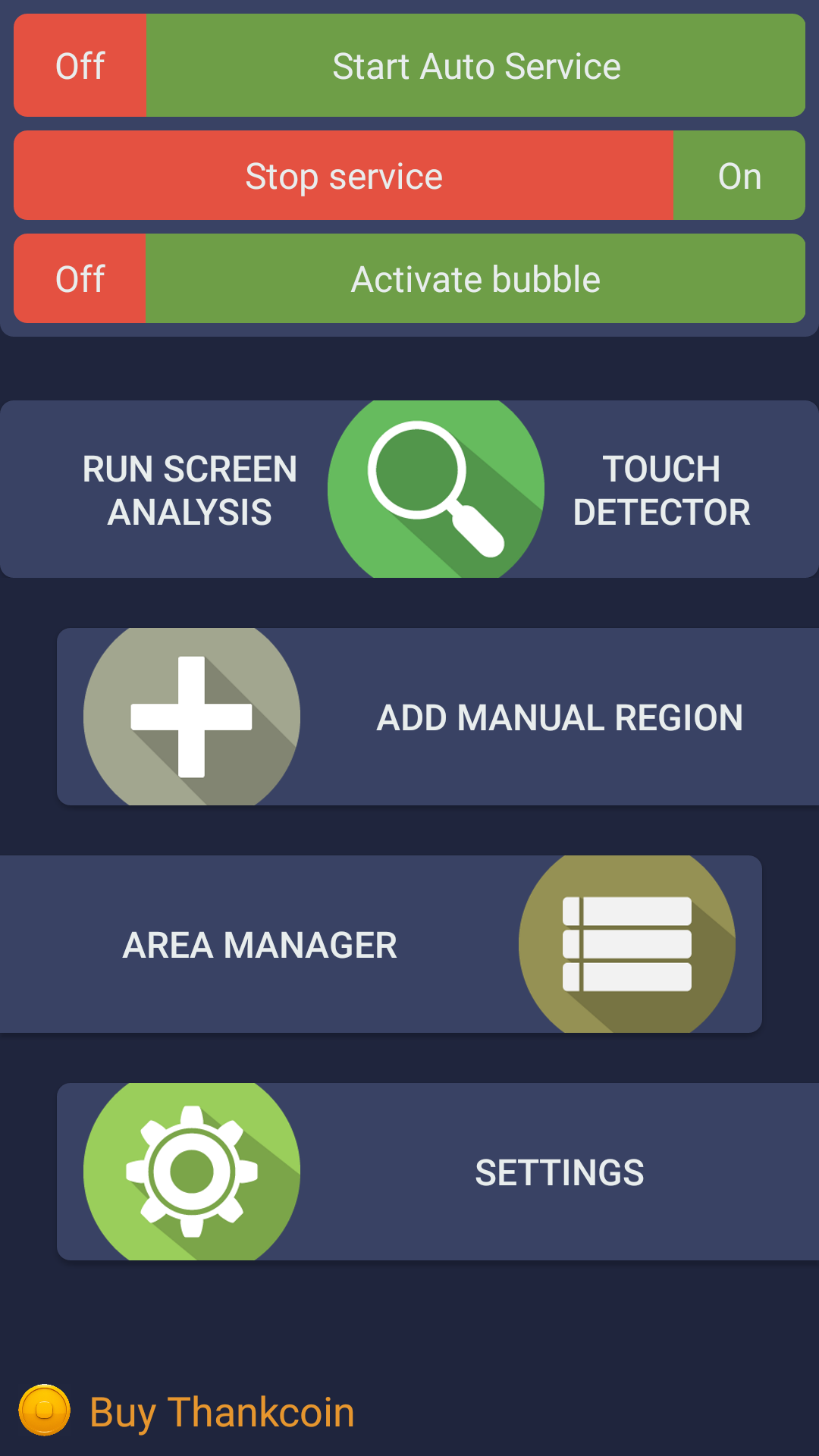Activate the bubble
Viewport: 819px width, 1456px height.
point(475,279)
